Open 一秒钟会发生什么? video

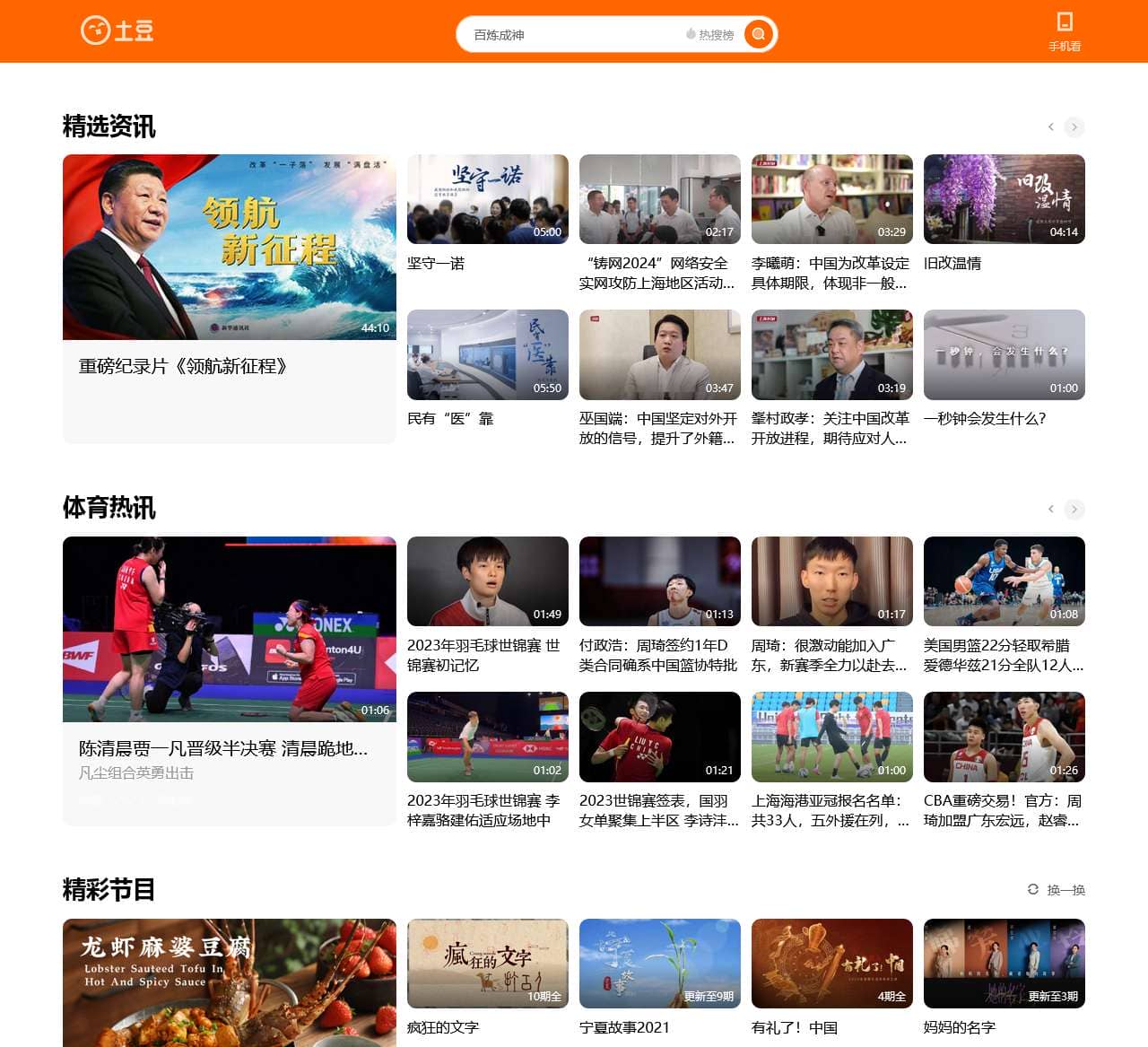tap(1004, 354)
